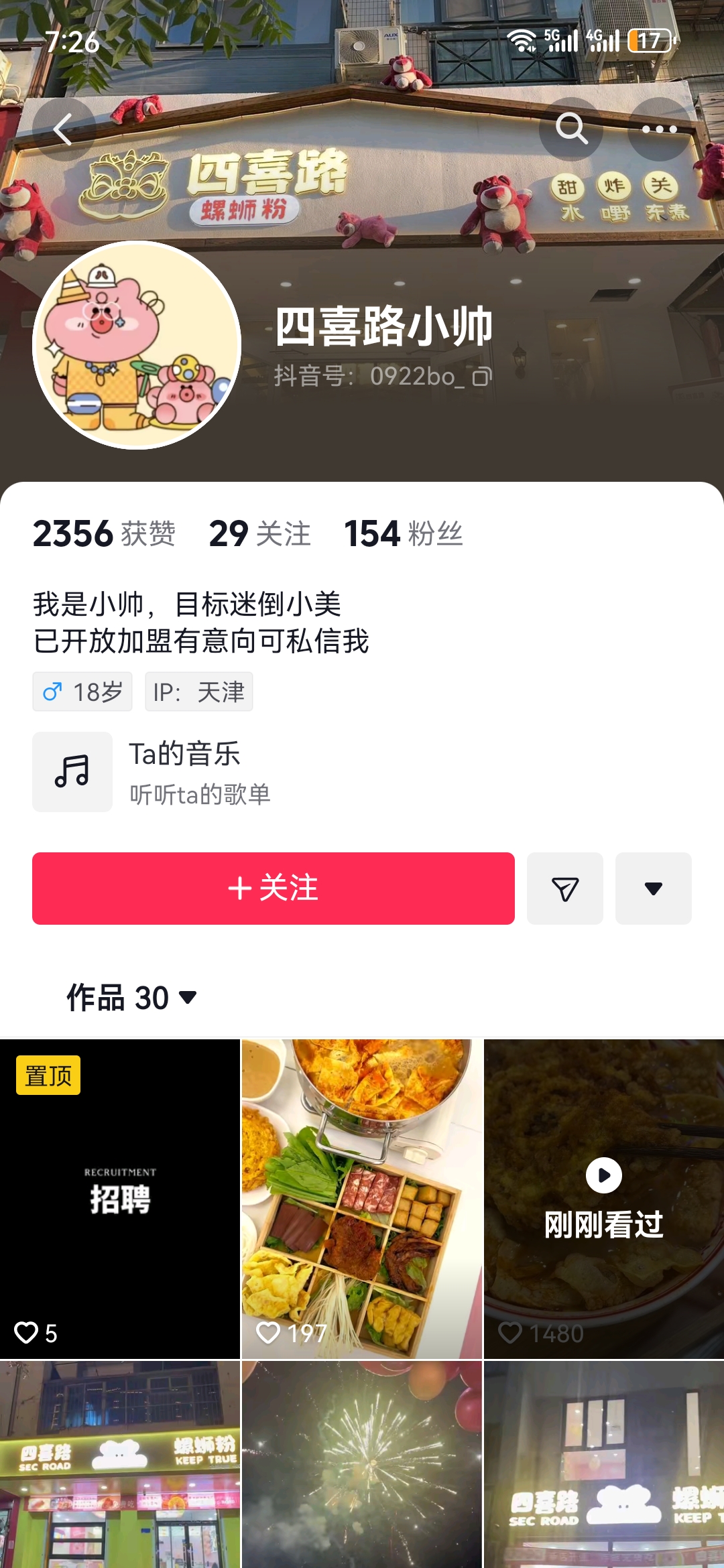Image resolution: width=724 pixels, height=1568 pixels.
Task: Go back from this profile
Action: coord(64,129)
